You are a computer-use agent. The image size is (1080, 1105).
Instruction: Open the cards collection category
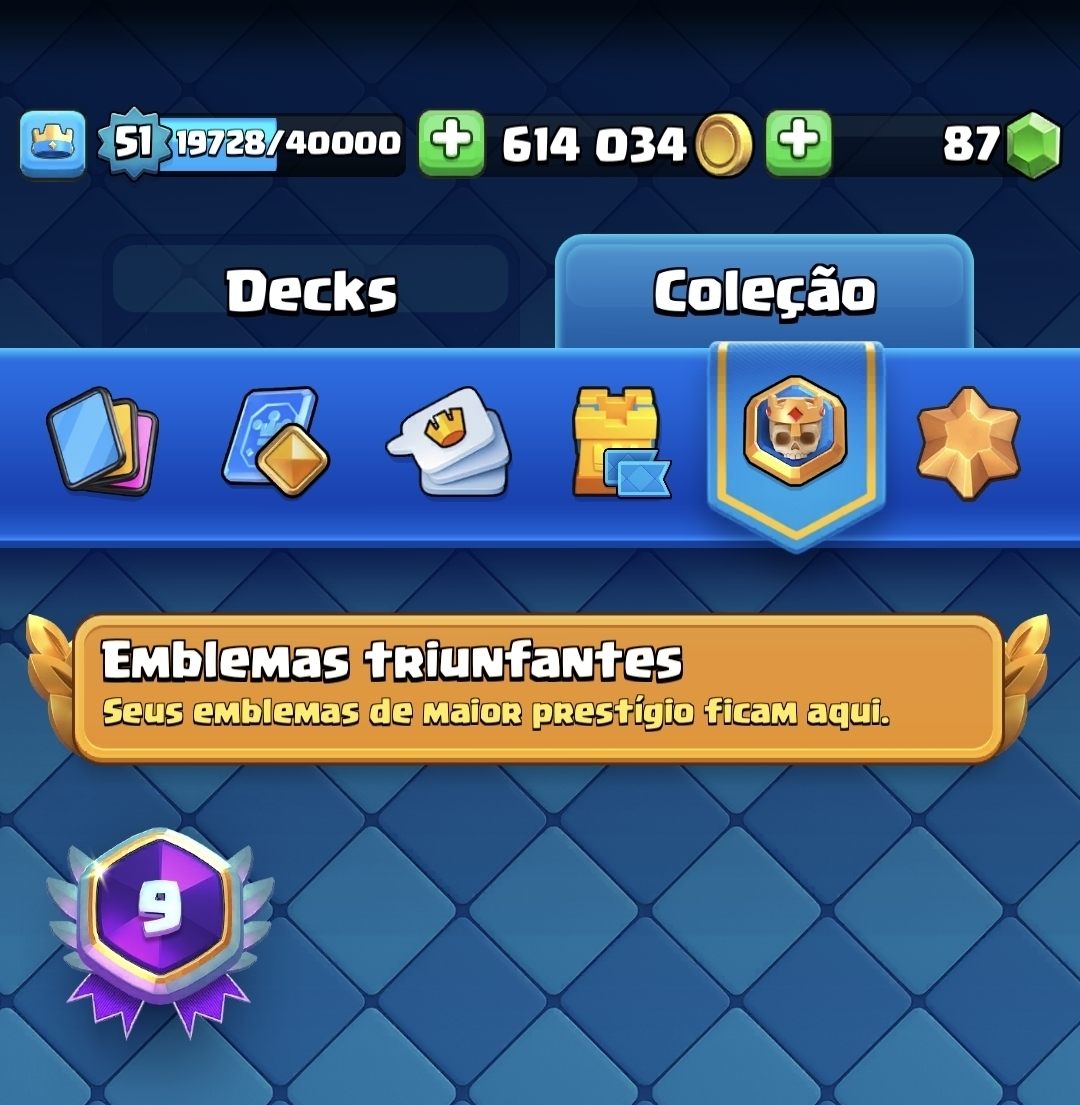(x=102, y=442)
